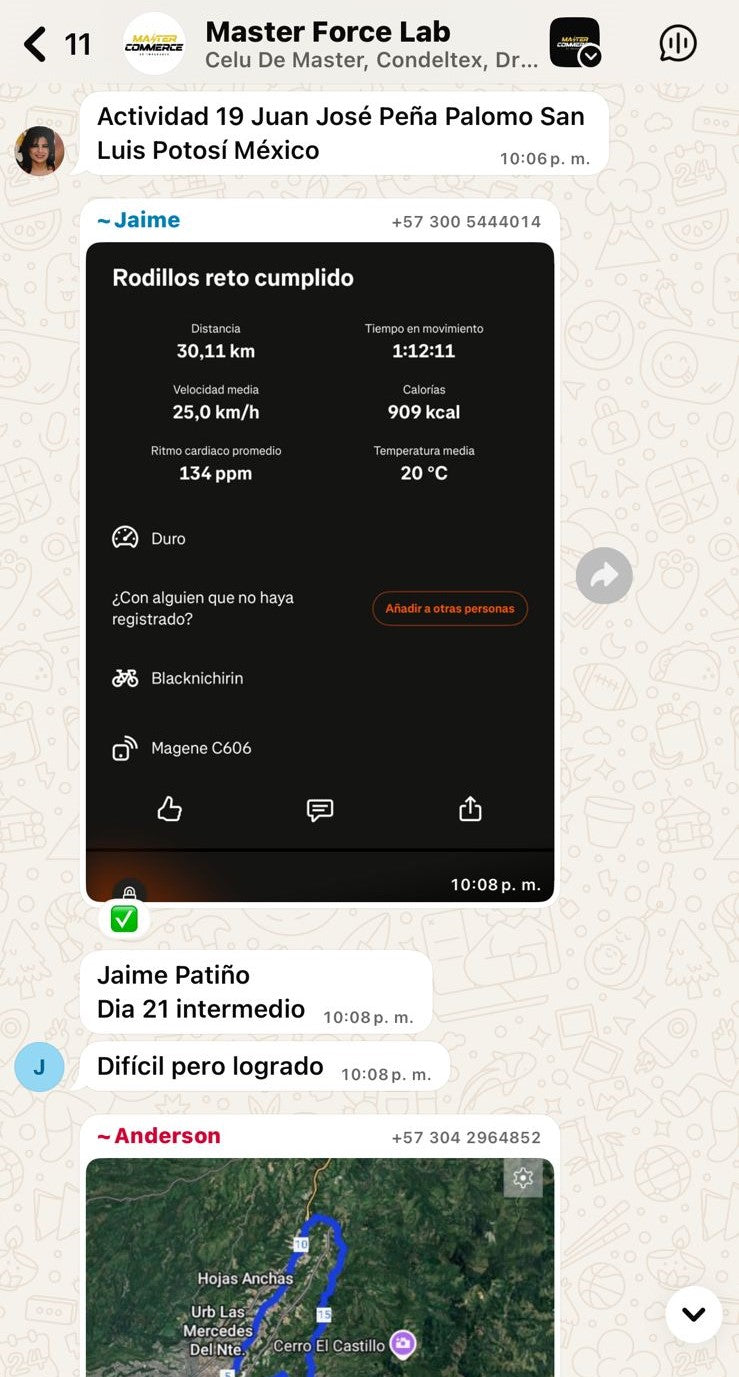Open contact ~Jaime from the message header
739x1377 pixels.
tap(139, 220)
